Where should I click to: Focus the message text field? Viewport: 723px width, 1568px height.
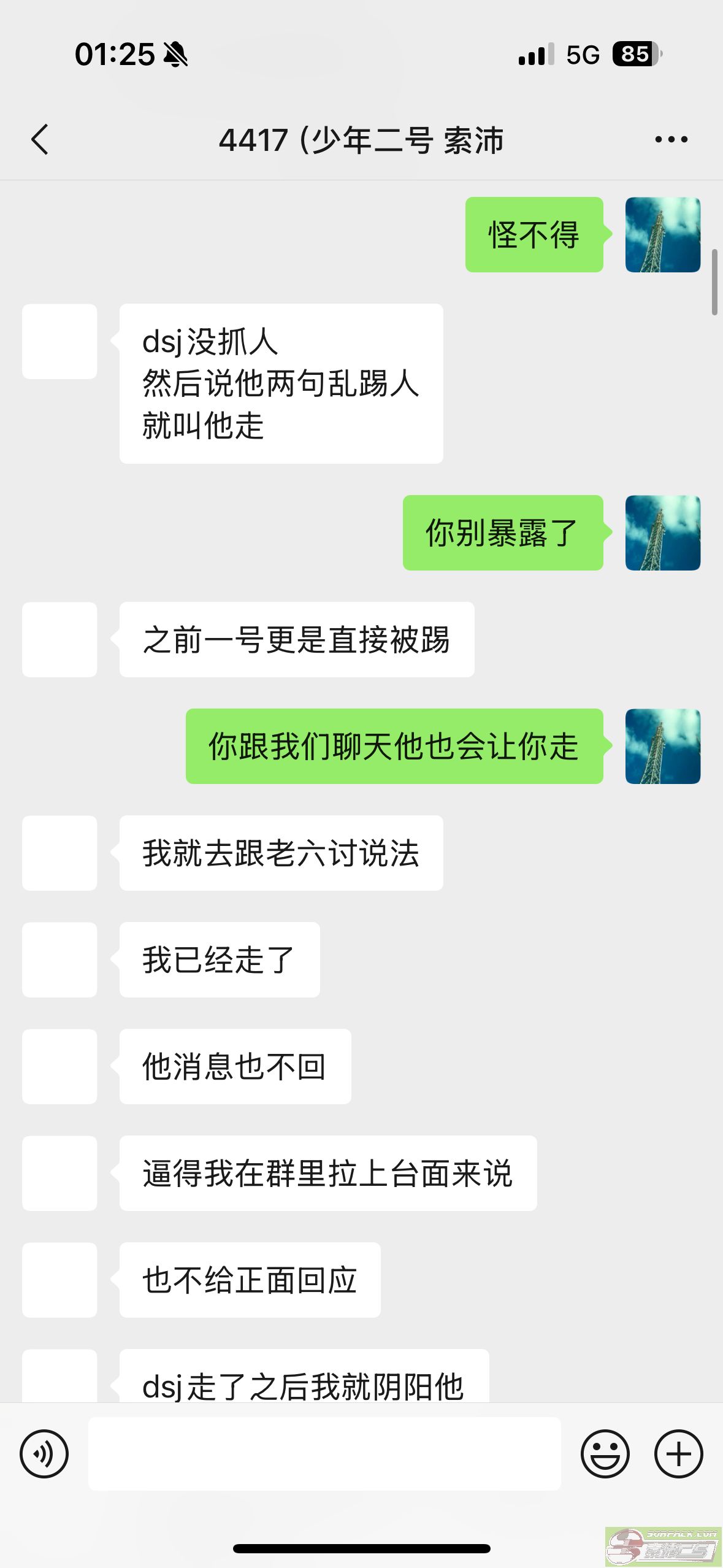(324, 1453)
